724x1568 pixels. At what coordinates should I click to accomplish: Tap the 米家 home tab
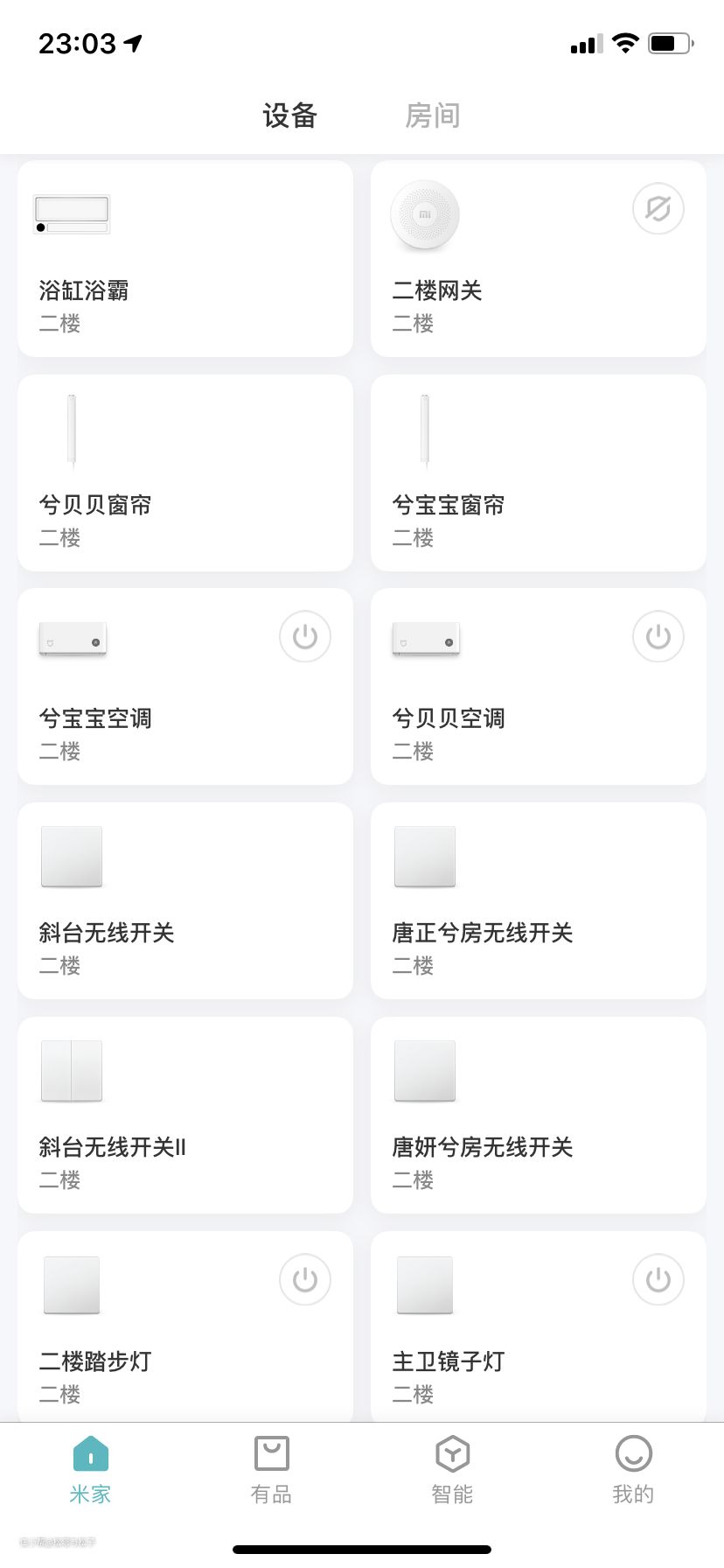pyautogui.click(x=90, y=1470)
